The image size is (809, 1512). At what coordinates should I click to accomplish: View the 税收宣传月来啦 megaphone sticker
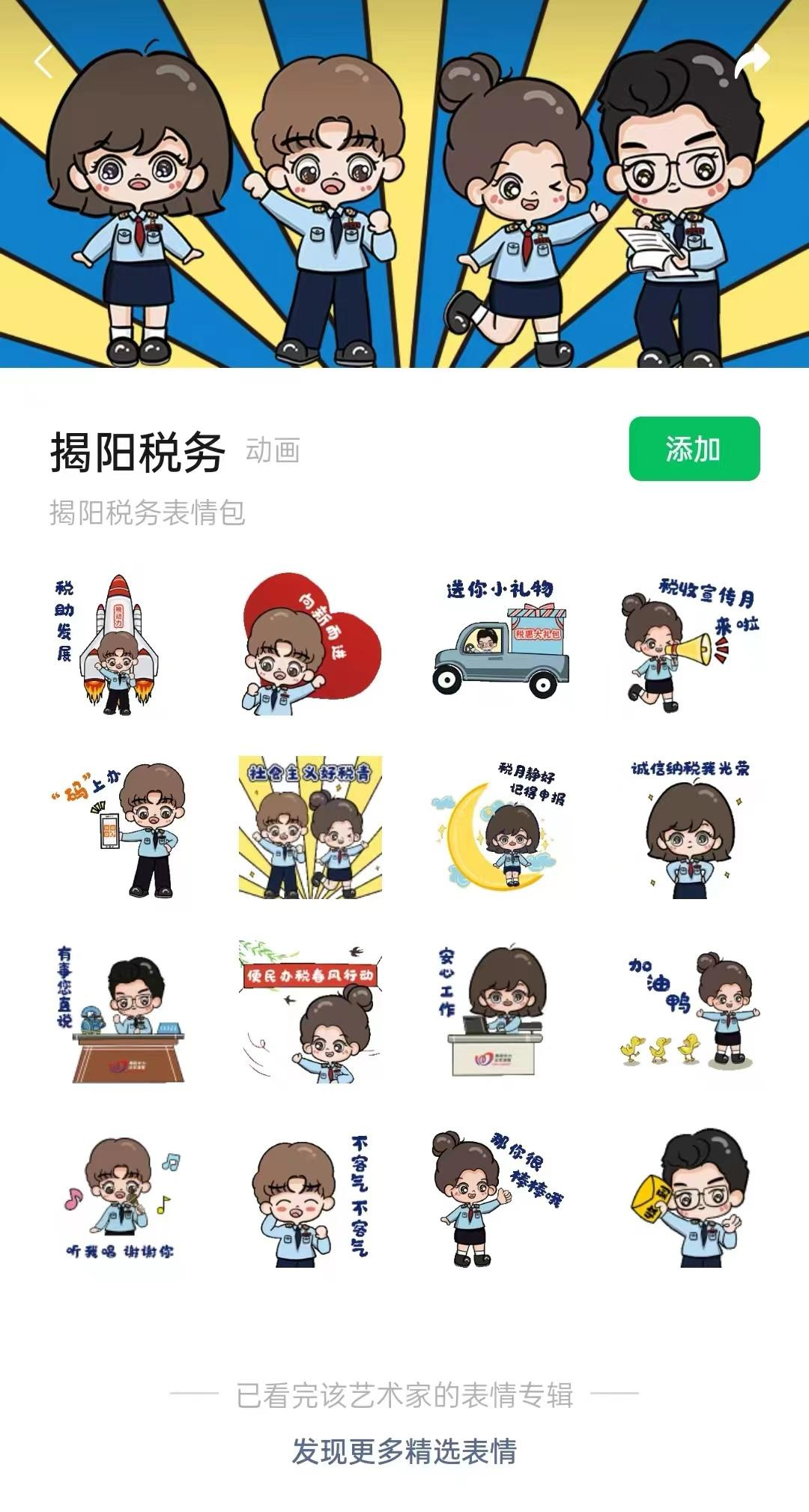[x=691, y=645]
